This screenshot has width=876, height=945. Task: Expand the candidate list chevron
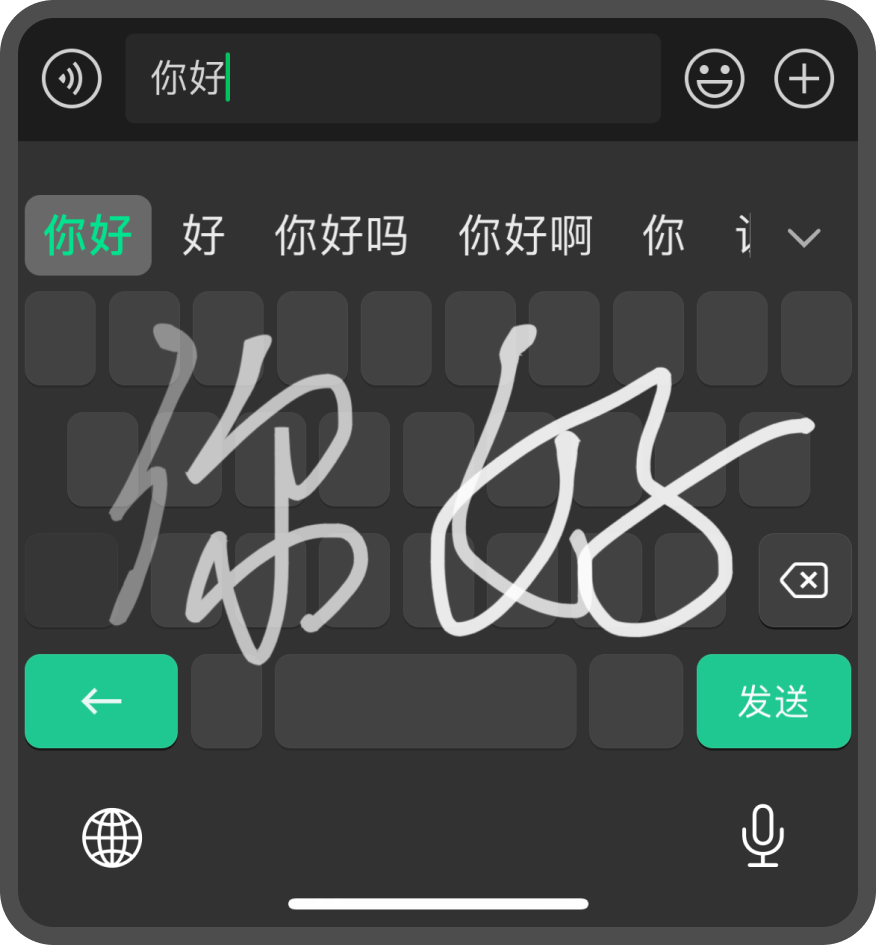click(x=803, y=238)
